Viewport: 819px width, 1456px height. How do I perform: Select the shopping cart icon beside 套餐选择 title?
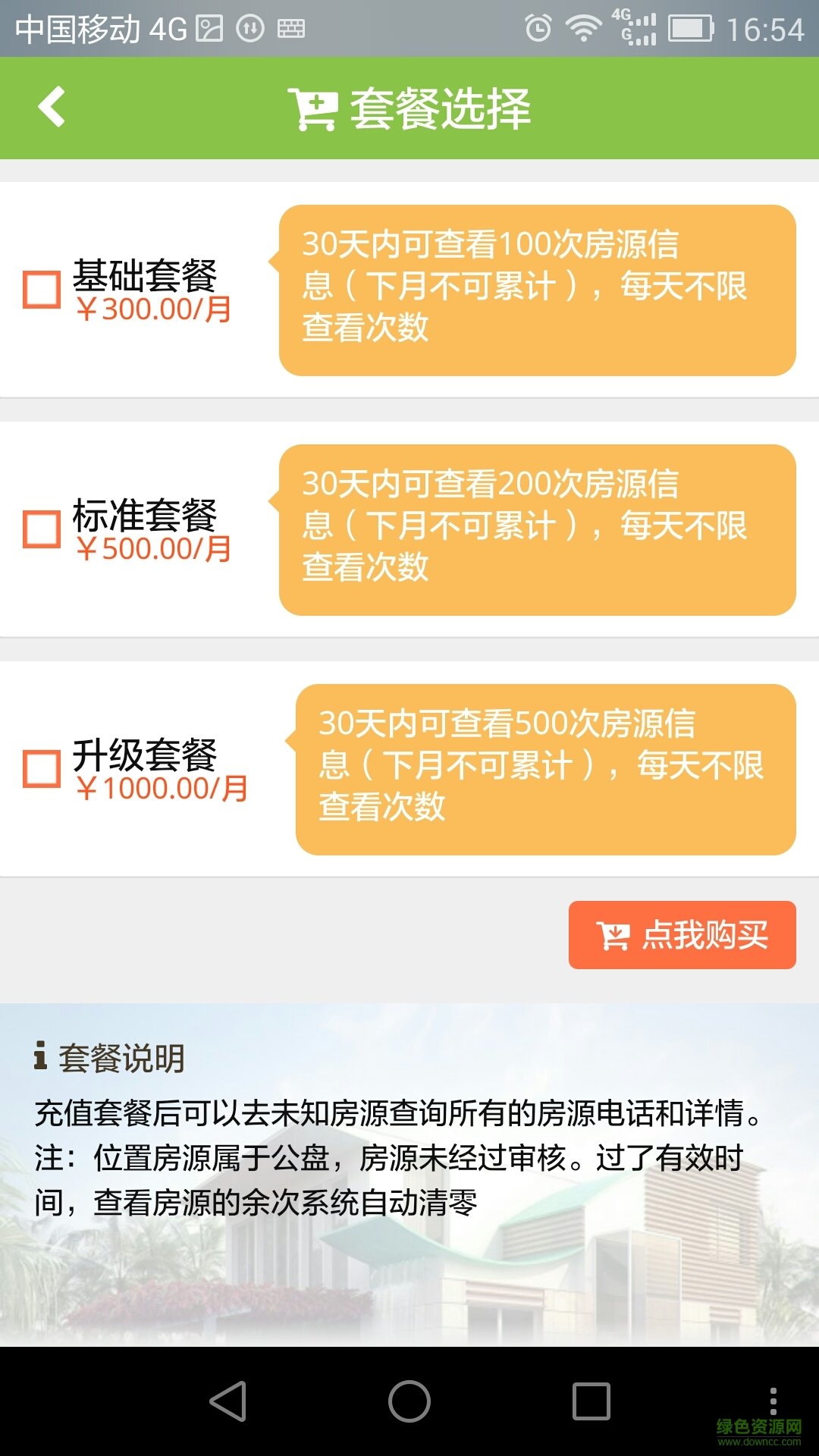click(313, 108)
